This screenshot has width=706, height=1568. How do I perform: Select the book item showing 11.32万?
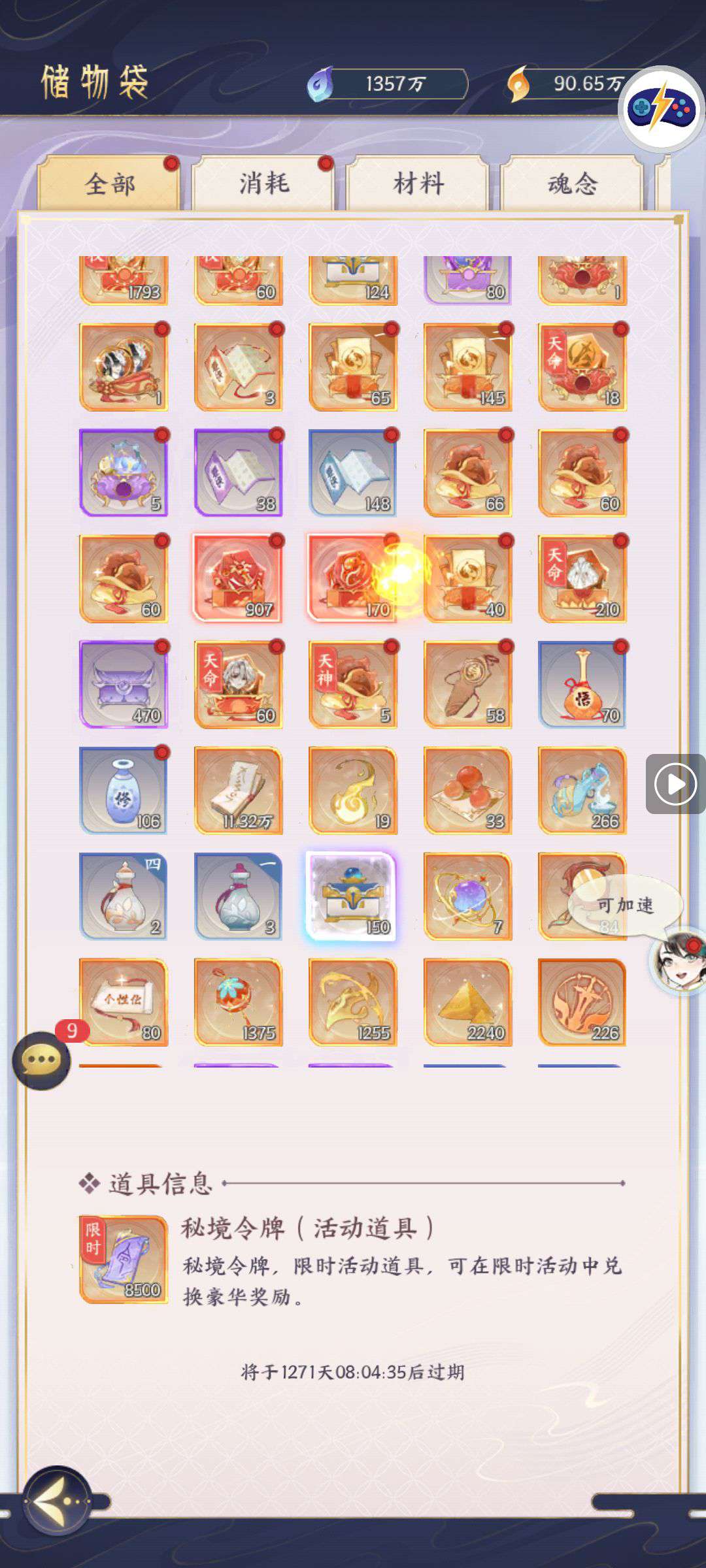(x=238, y=790)
